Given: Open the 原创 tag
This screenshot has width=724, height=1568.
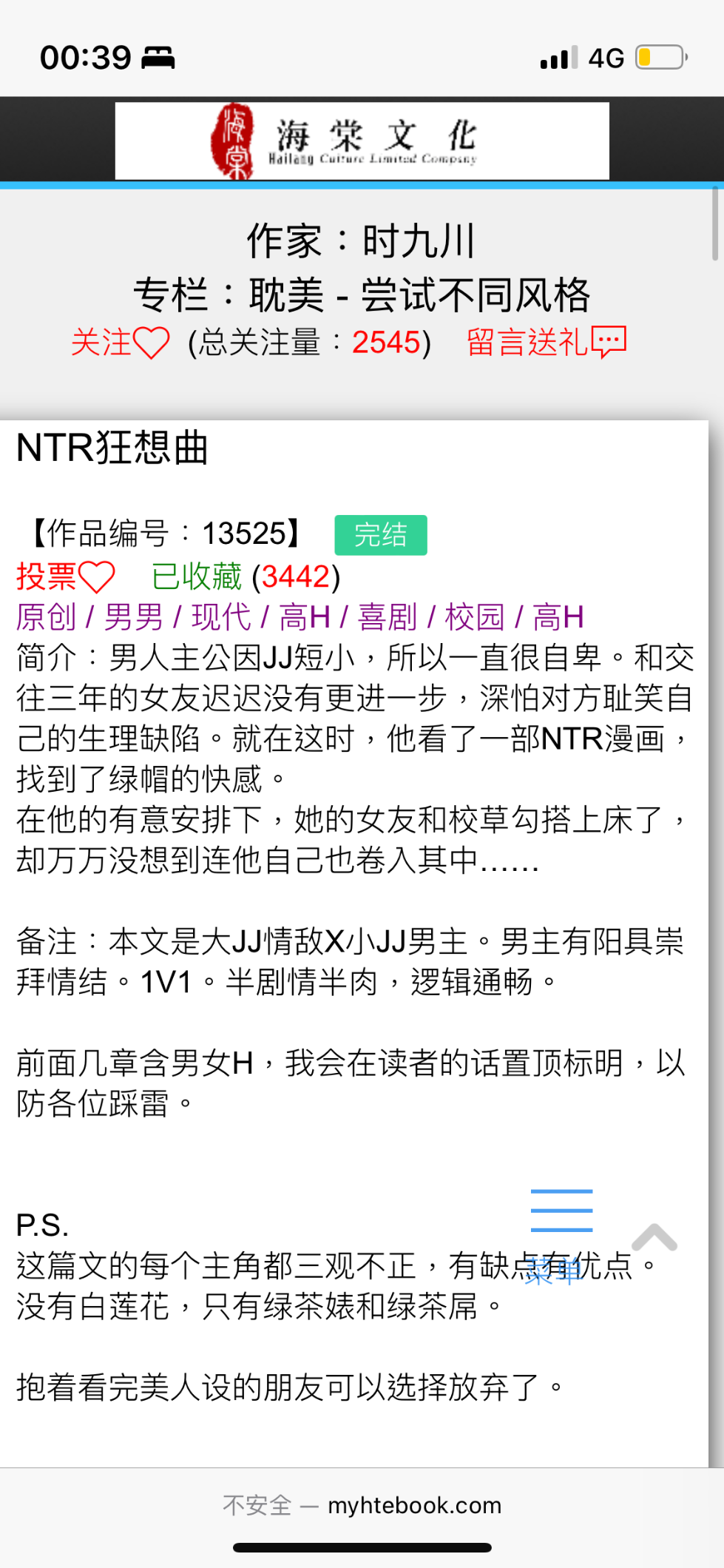Looking at the screenshot, I should click(x=46, y=617).
